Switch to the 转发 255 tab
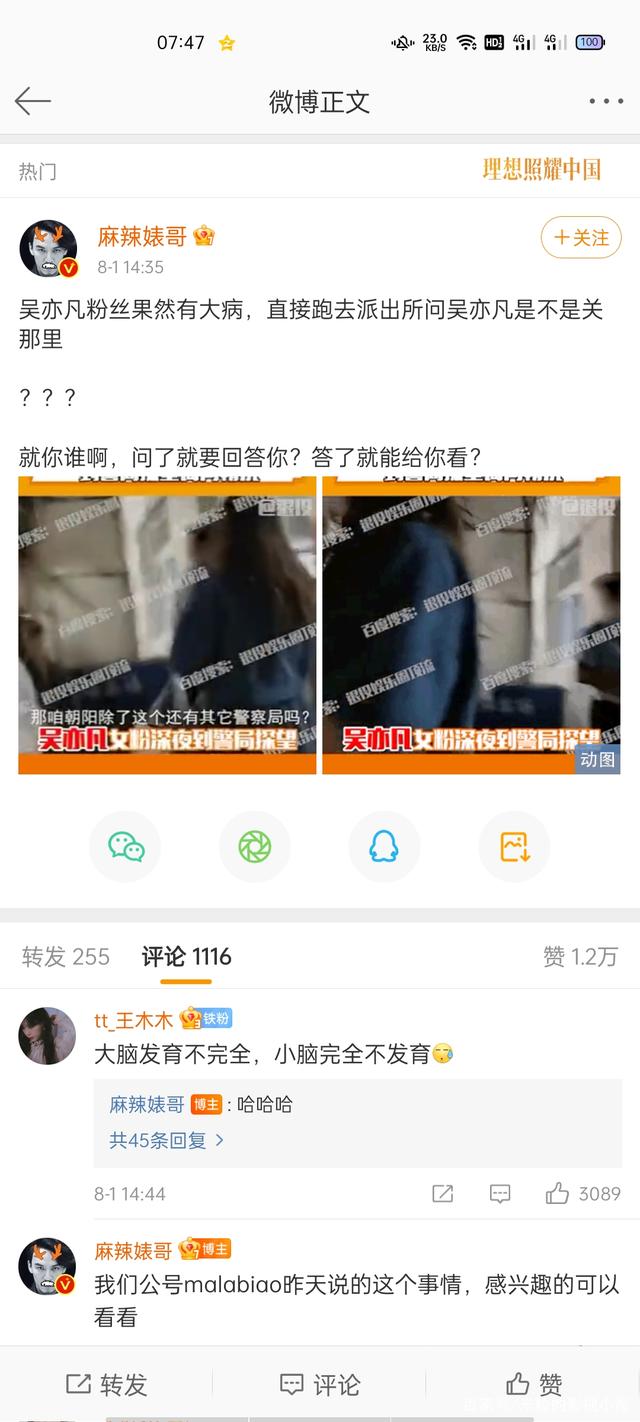Screen dimensions: 640x1422 pos(66,957)
